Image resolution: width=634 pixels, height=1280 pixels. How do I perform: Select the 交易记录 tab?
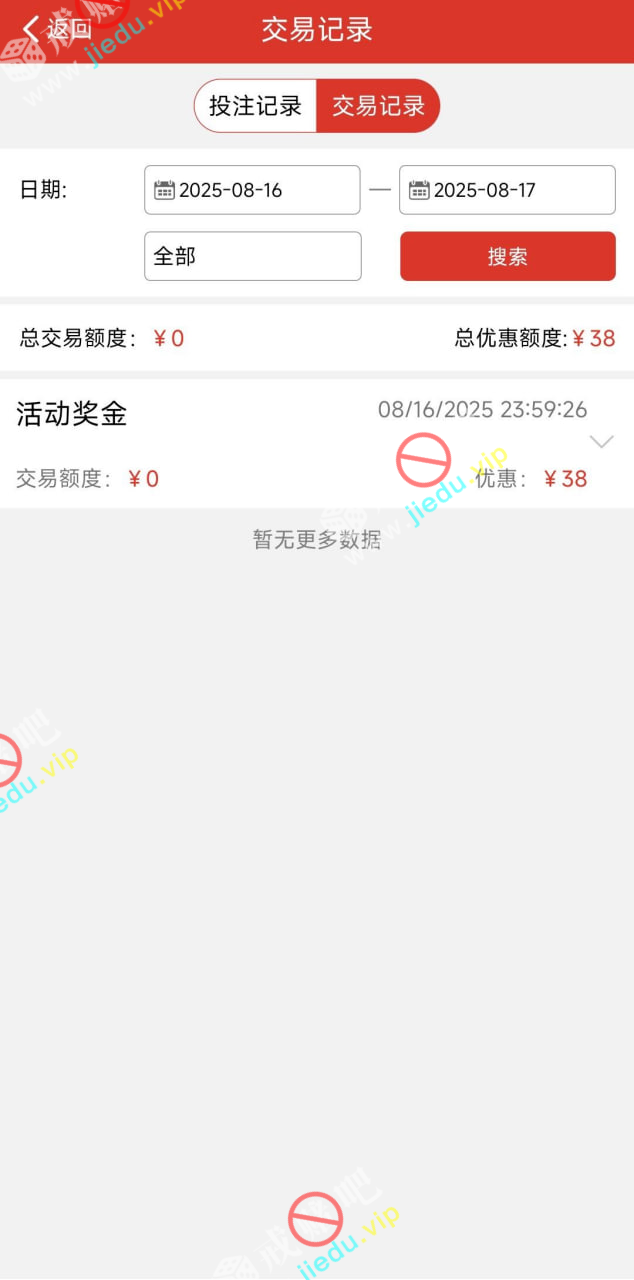(x=378, y=106)
